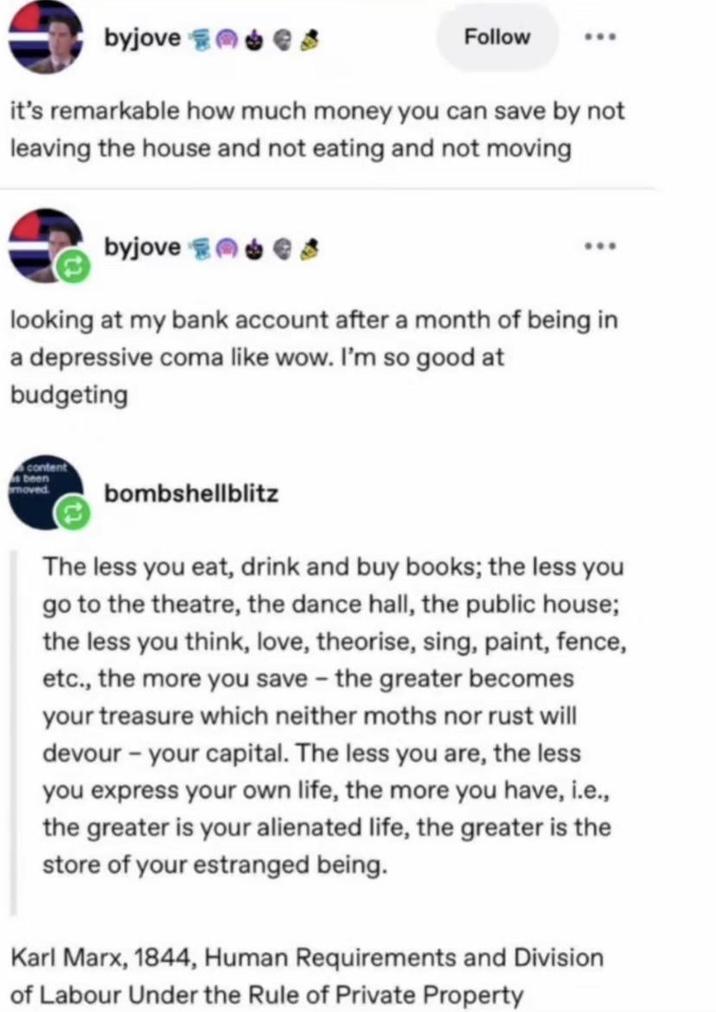Viewport: 716px width, 1012px height.
Task: Open bombshellblitz's blog from the username
Action: pyautogui.click(x=192, y=493)
